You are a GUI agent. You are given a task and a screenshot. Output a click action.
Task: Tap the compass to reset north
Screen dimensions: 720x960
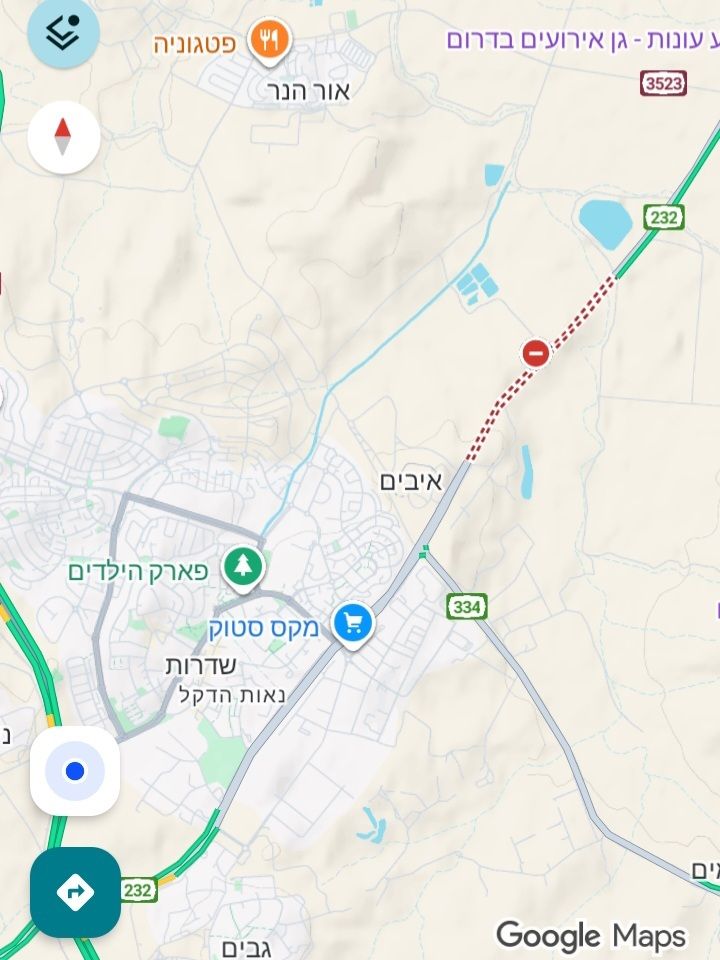[x=63, y=137]
